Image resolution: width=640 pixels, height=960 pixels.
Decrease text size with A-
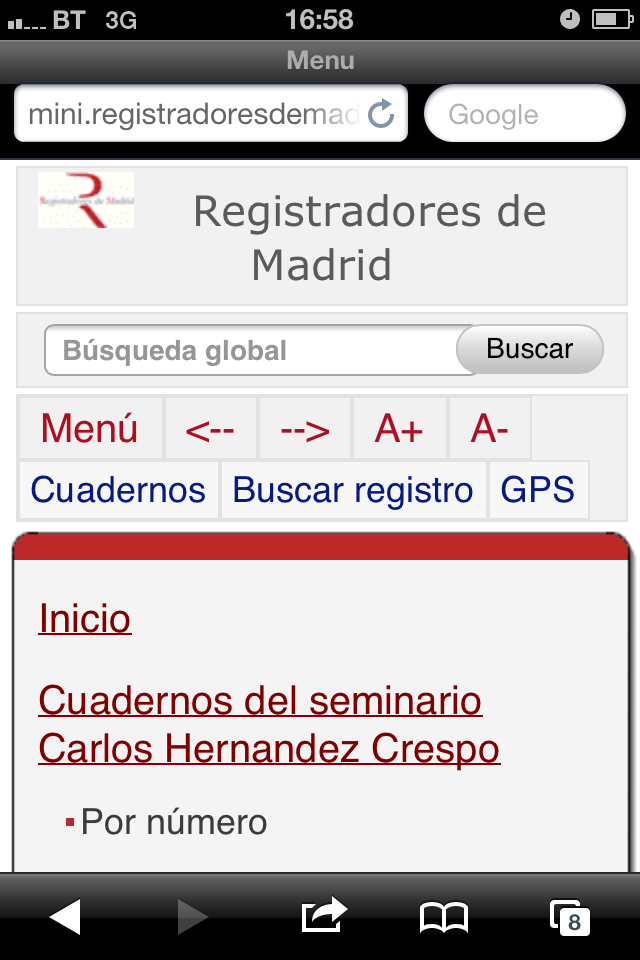[x=489, y=428]
